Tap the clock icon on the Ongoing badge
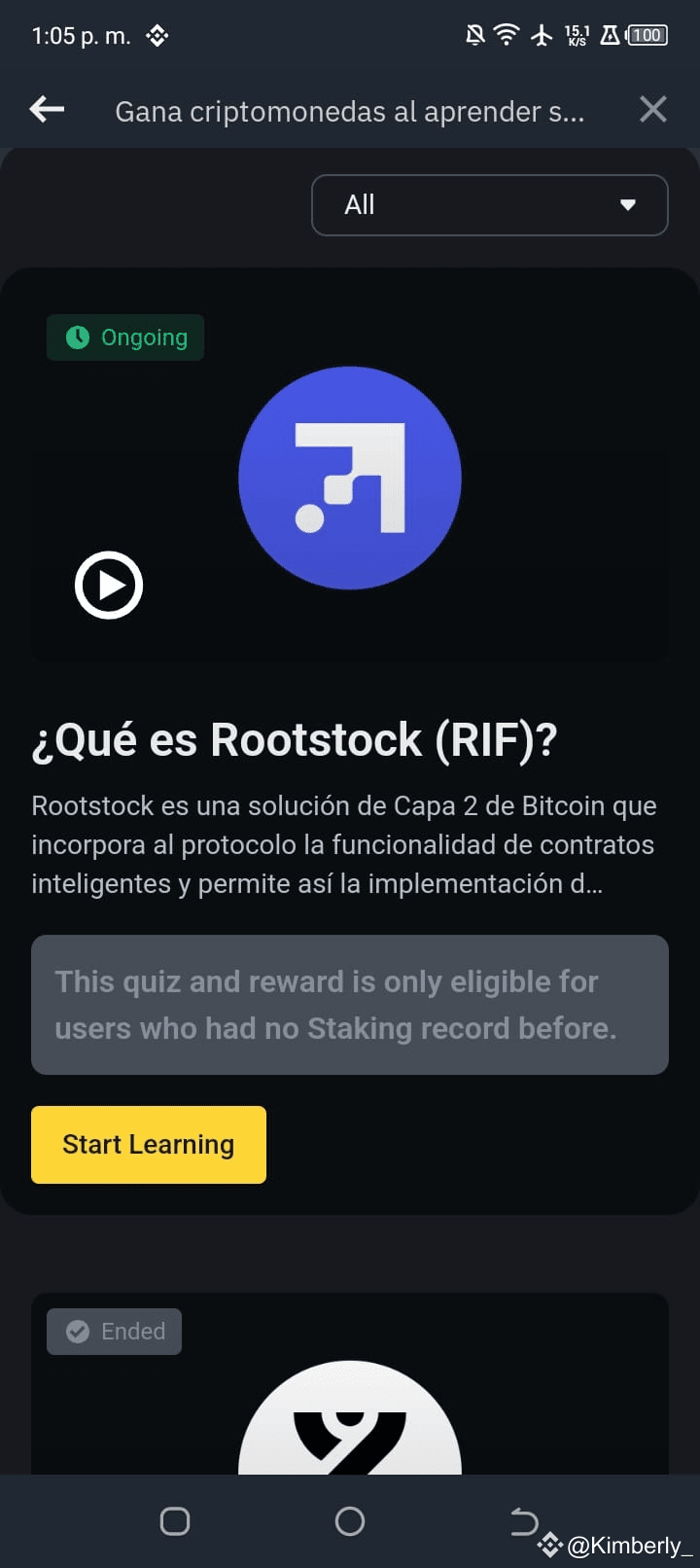The height and width of the screenshot is (1568, 700). [x=77, y=338]
